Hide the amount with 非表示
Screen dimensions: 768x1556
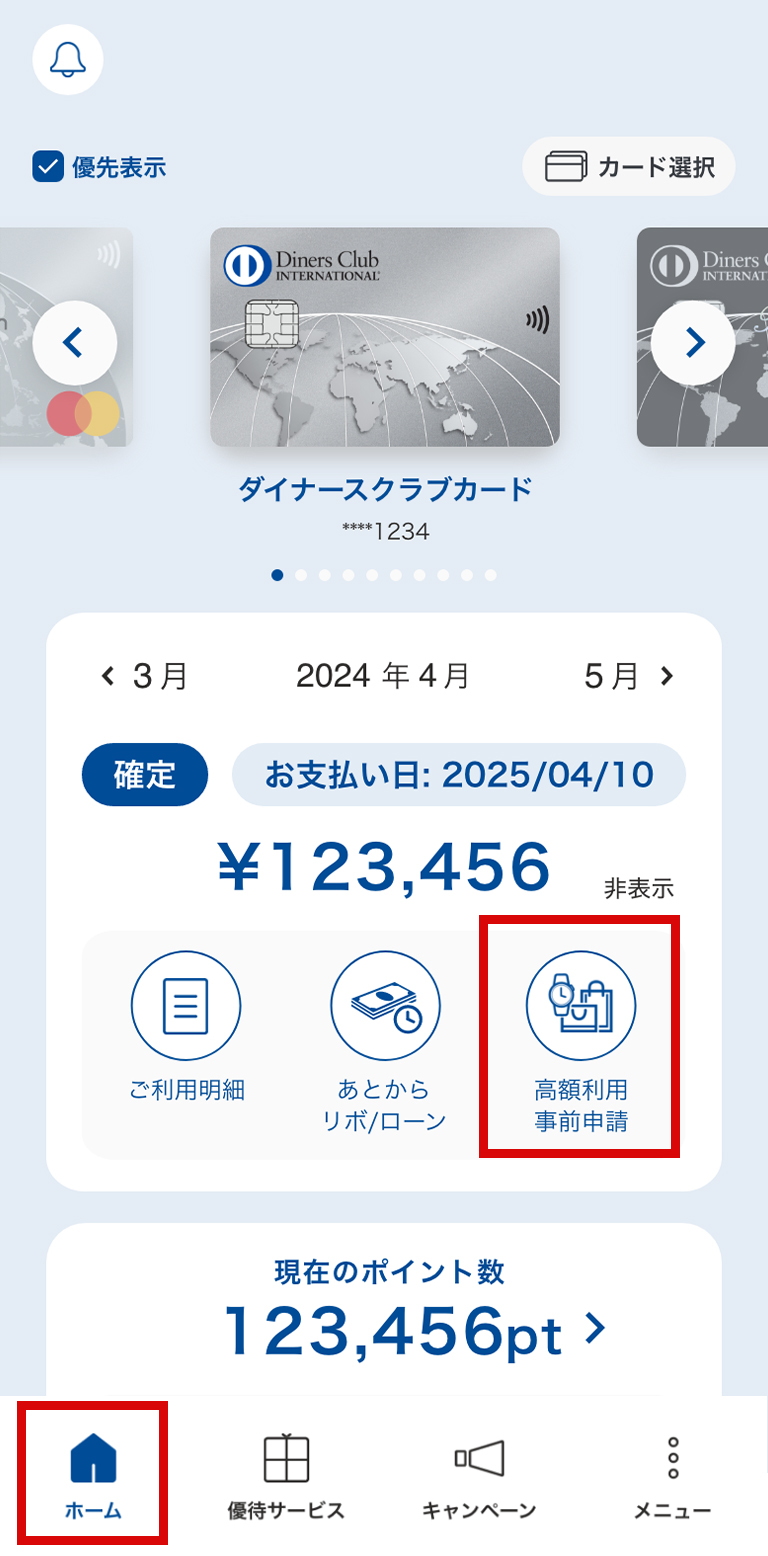point(639,887)
